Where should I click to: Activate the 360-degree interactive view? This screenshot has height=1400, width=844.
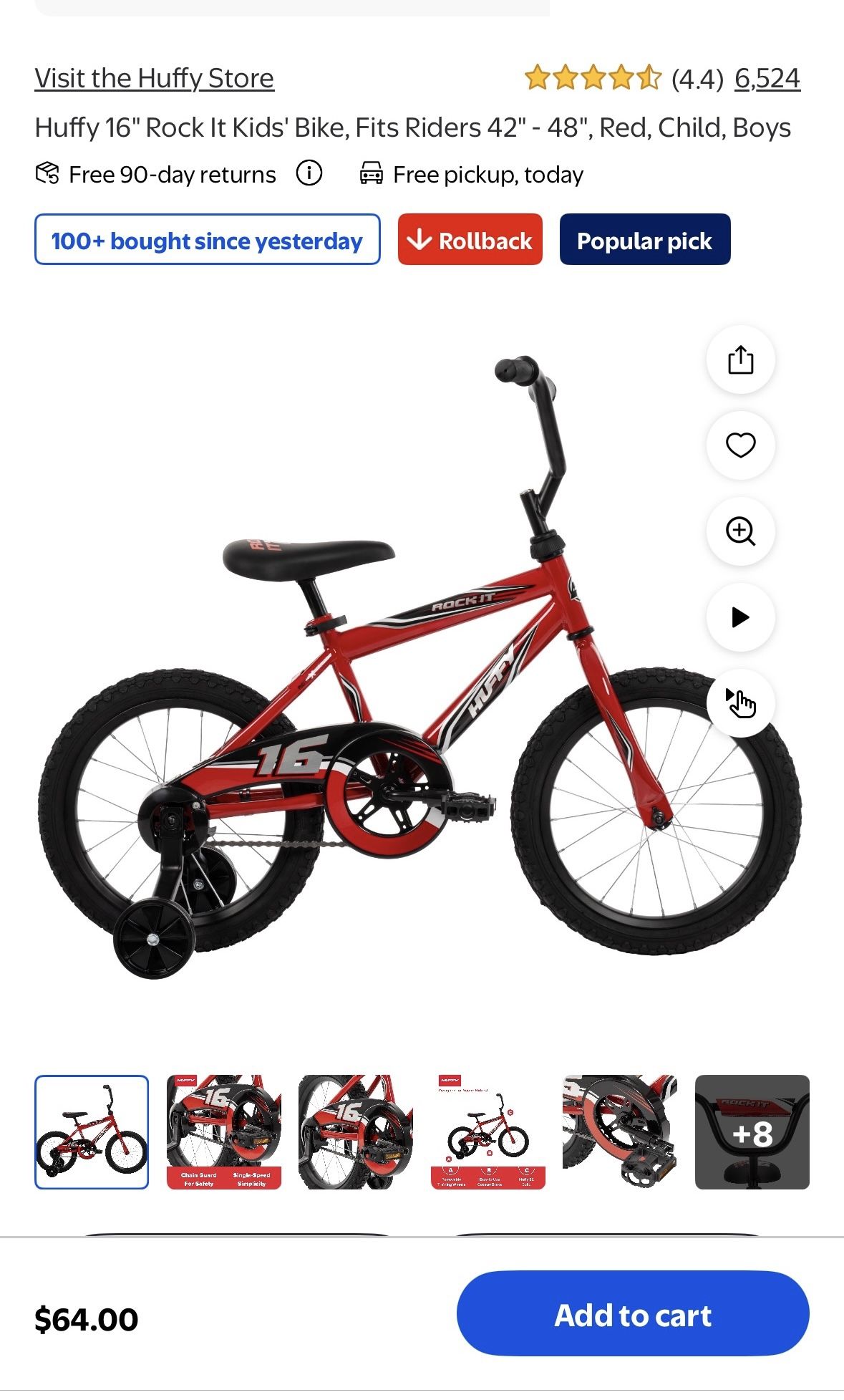(741, 705)
